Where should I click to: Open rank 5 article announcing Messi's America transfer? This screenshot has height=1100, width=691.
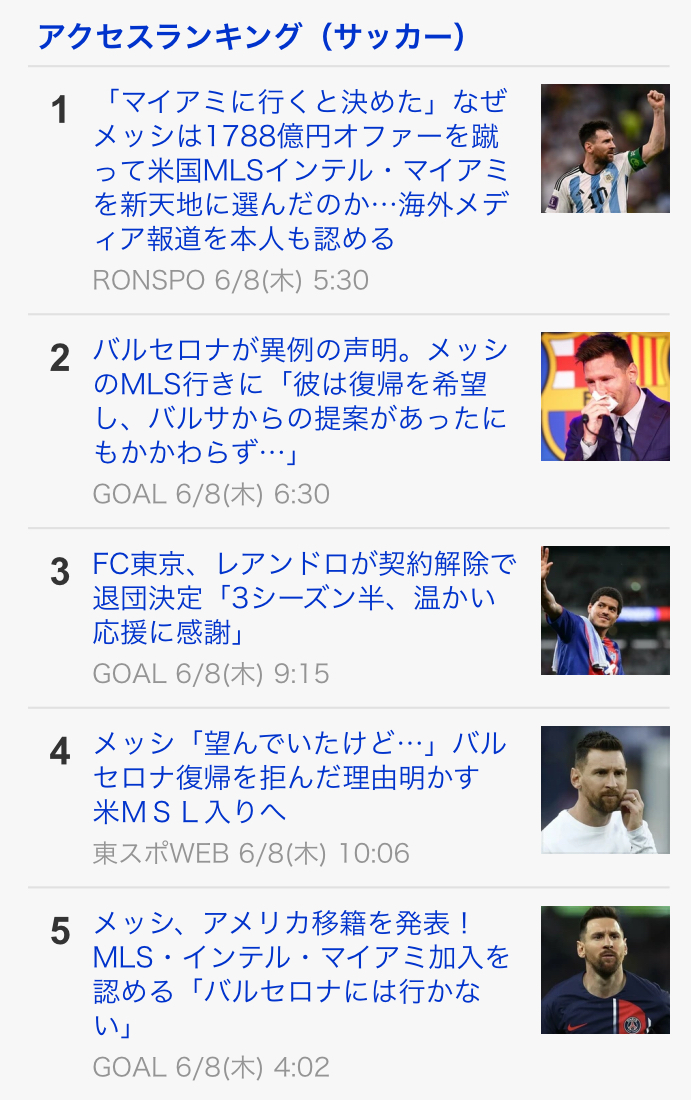(x=300, y=974)
